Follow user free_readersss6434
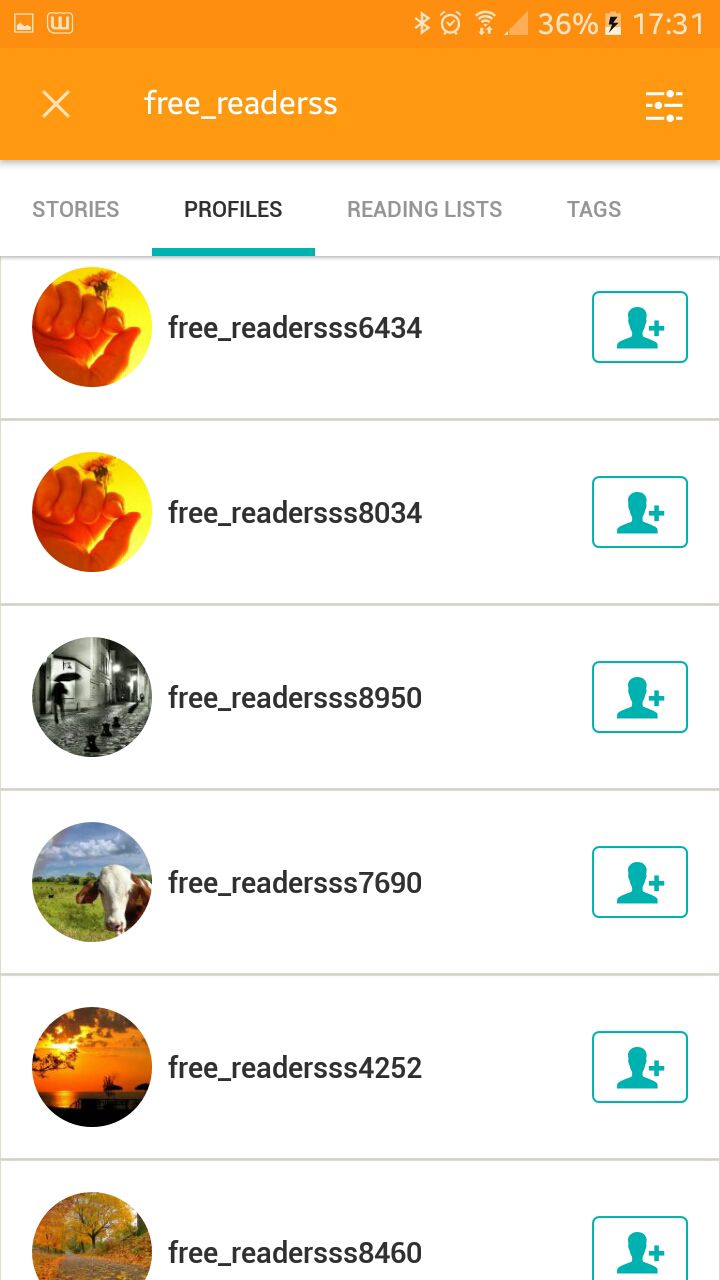 click(x=640, y=327)
